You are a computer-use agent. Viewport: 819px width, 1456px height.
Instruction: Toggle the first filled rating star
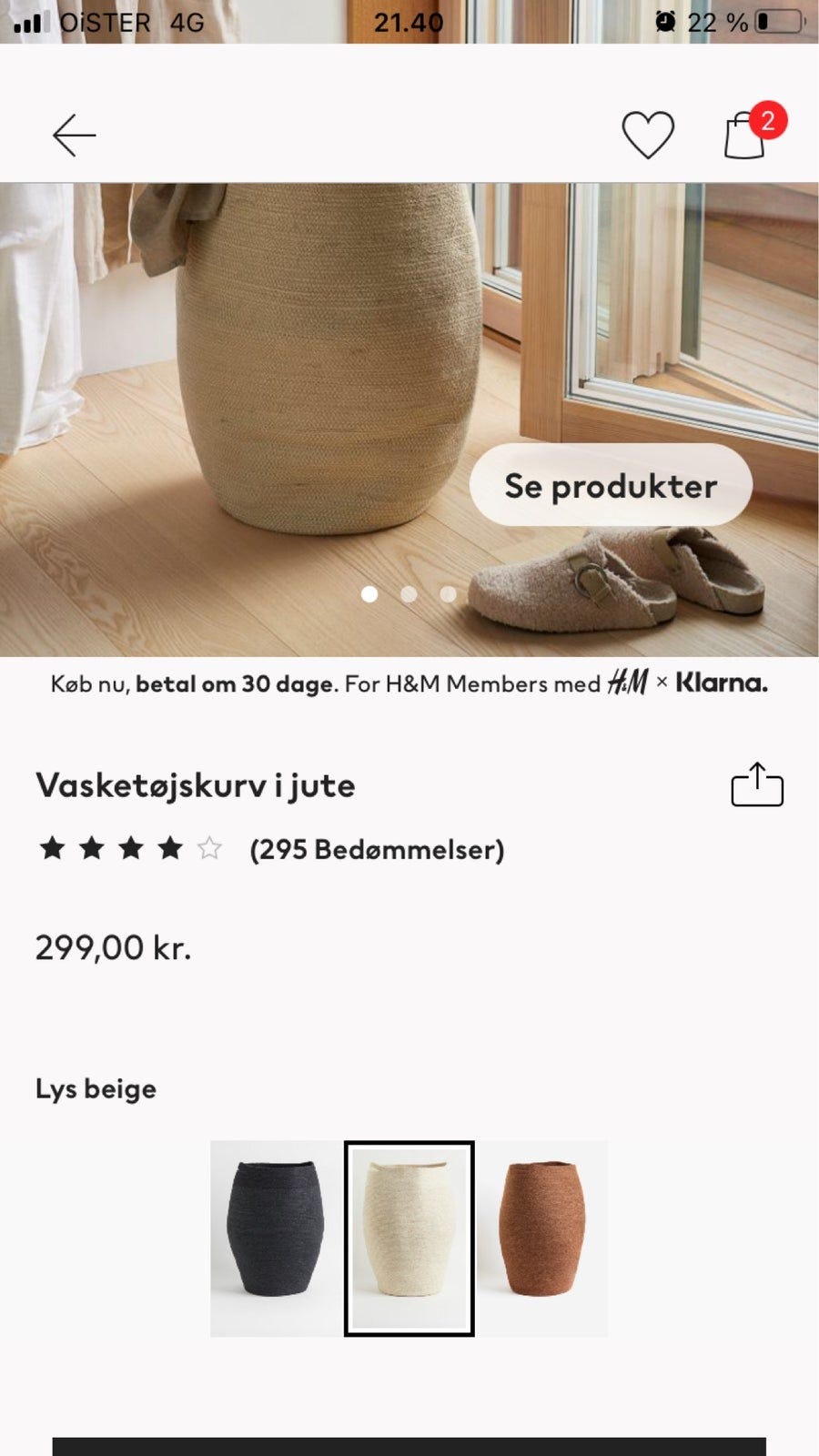[53, 850]
